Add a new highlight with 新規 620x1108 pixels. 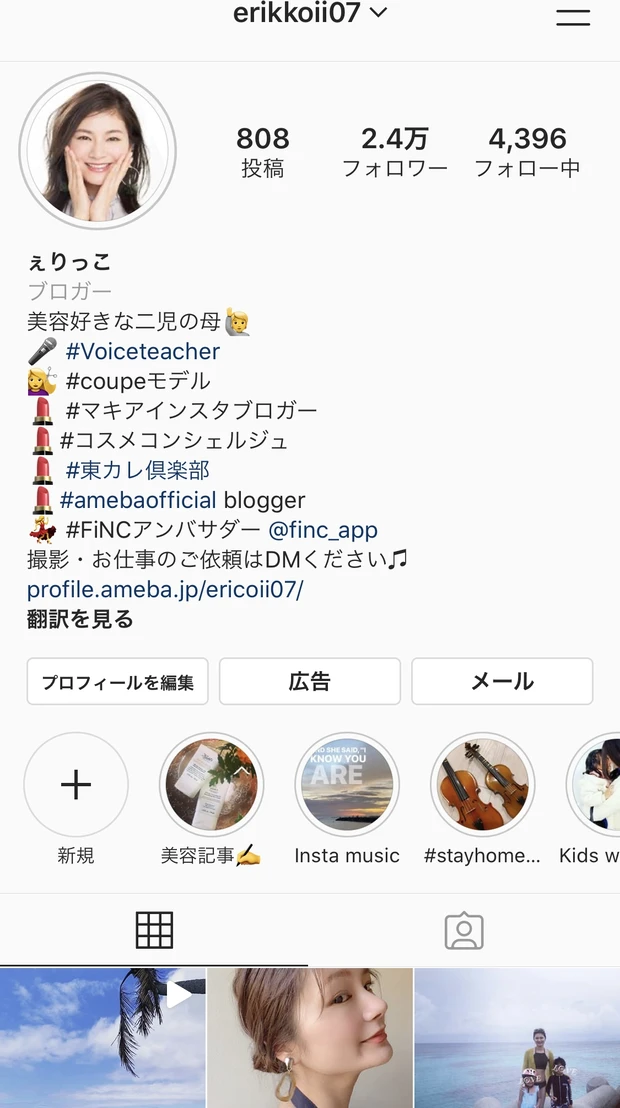coord(76,785)
